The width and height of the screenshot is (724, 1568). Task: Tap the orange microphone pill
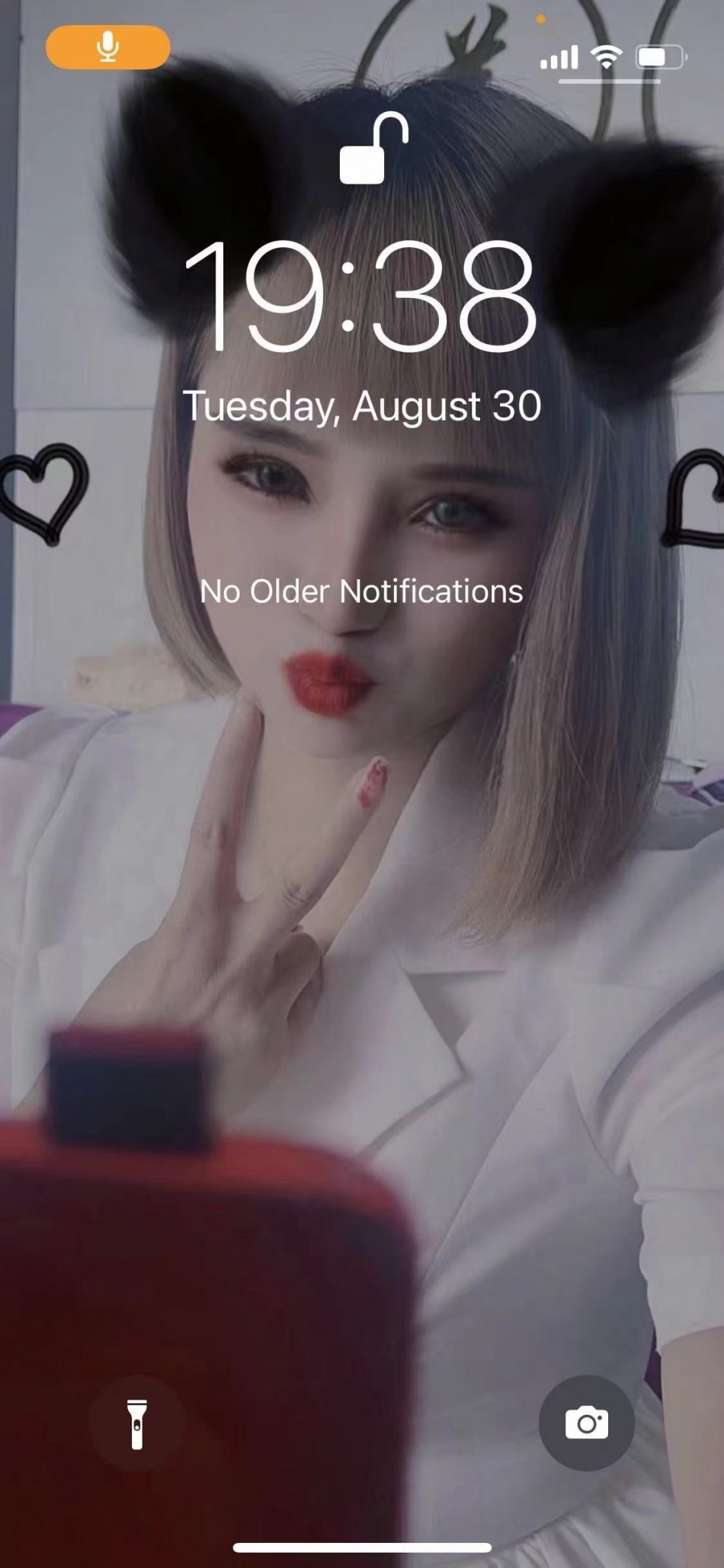(x=107, y=47)
